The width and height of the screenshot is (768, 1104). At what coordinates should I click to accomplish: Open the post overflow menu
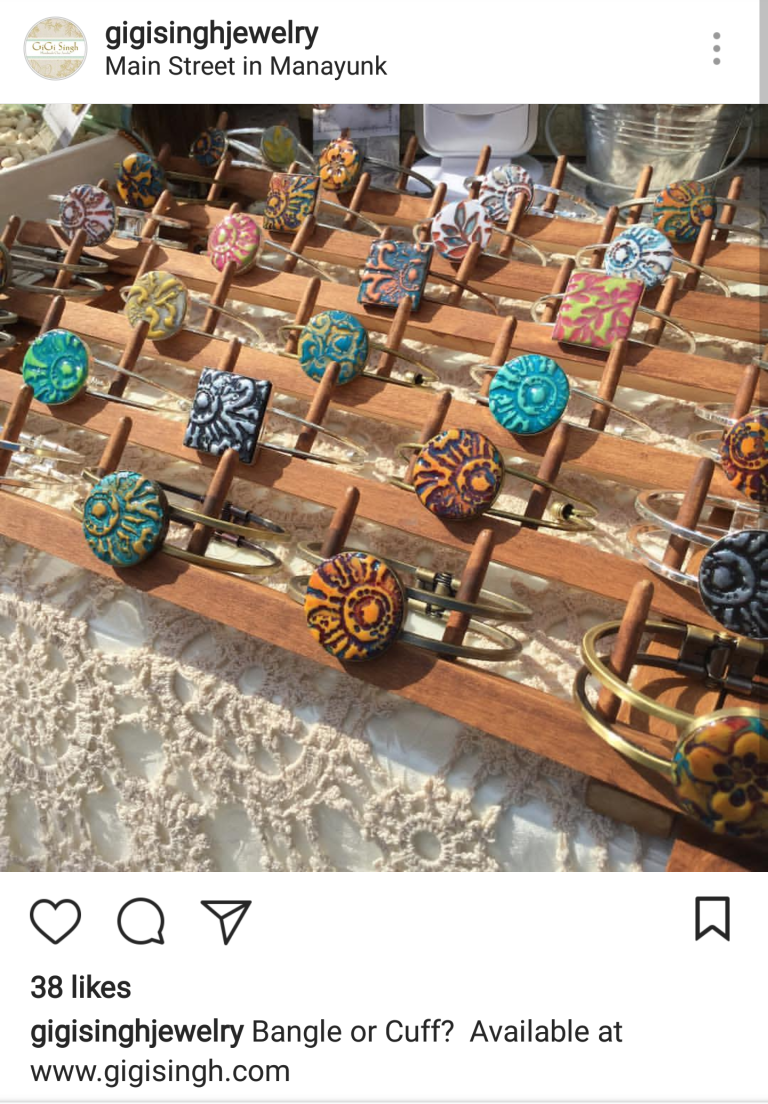pos(716,48)
